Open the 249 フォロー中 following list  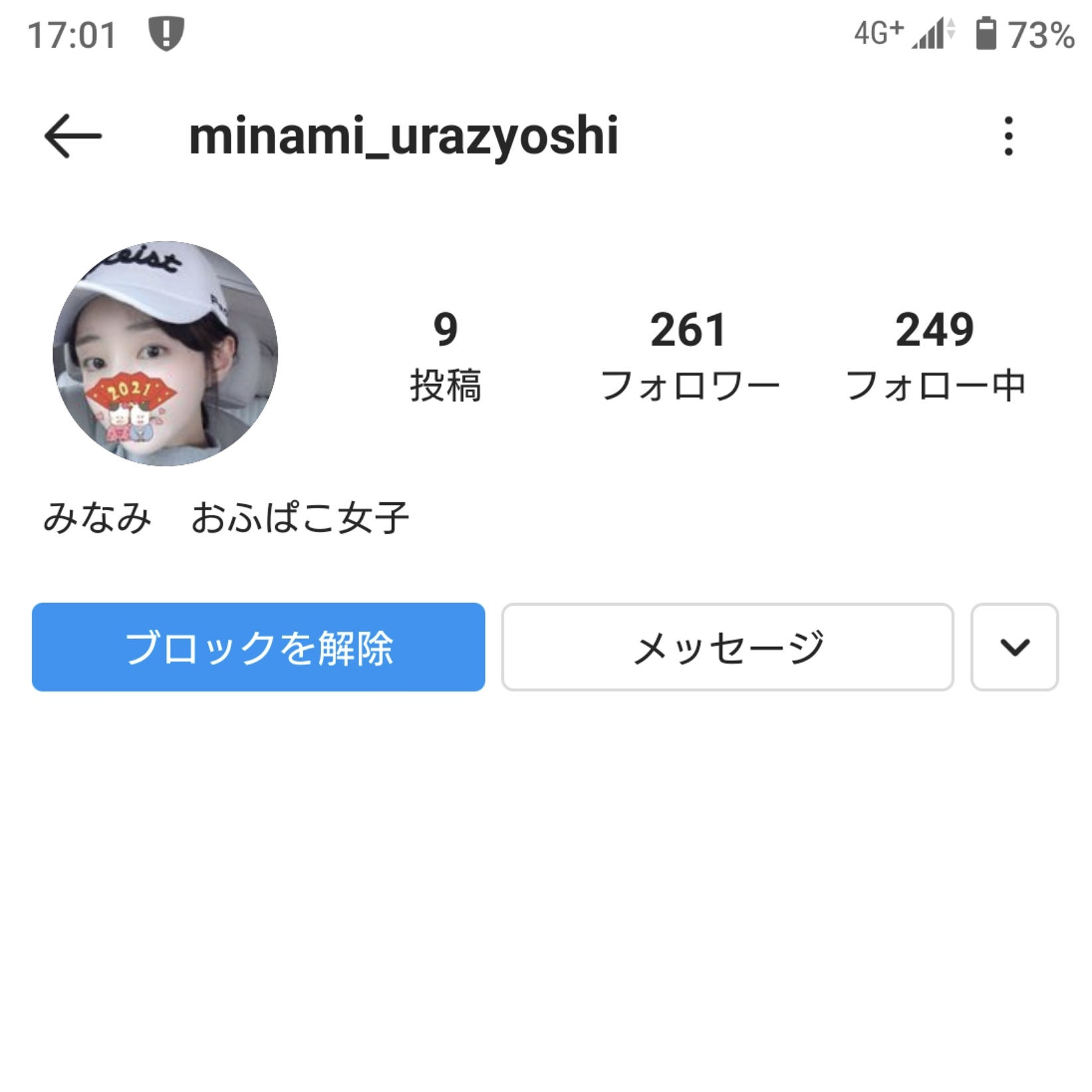click(935, 355)
